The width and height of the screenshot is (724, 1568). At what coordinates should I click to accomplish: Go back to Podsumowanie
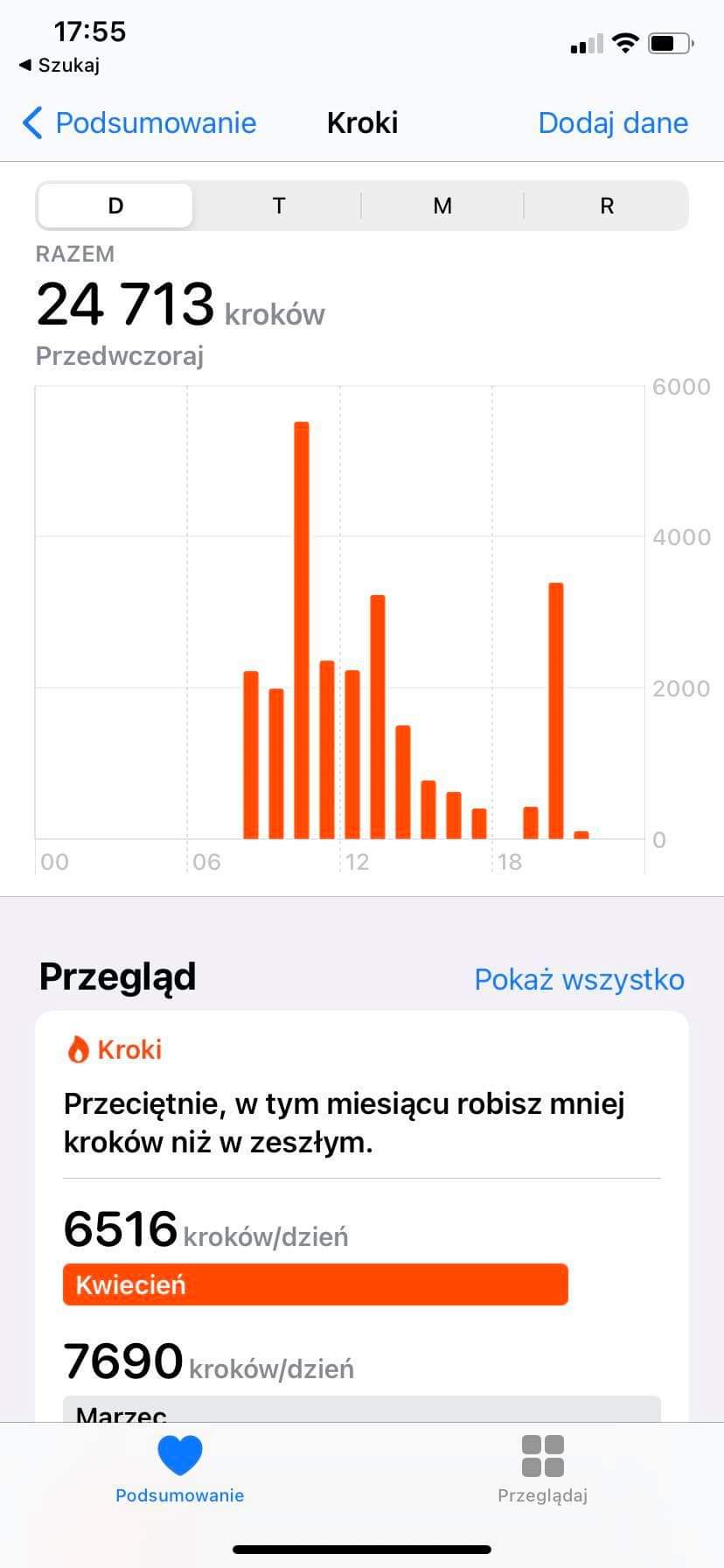click(140, 122)
